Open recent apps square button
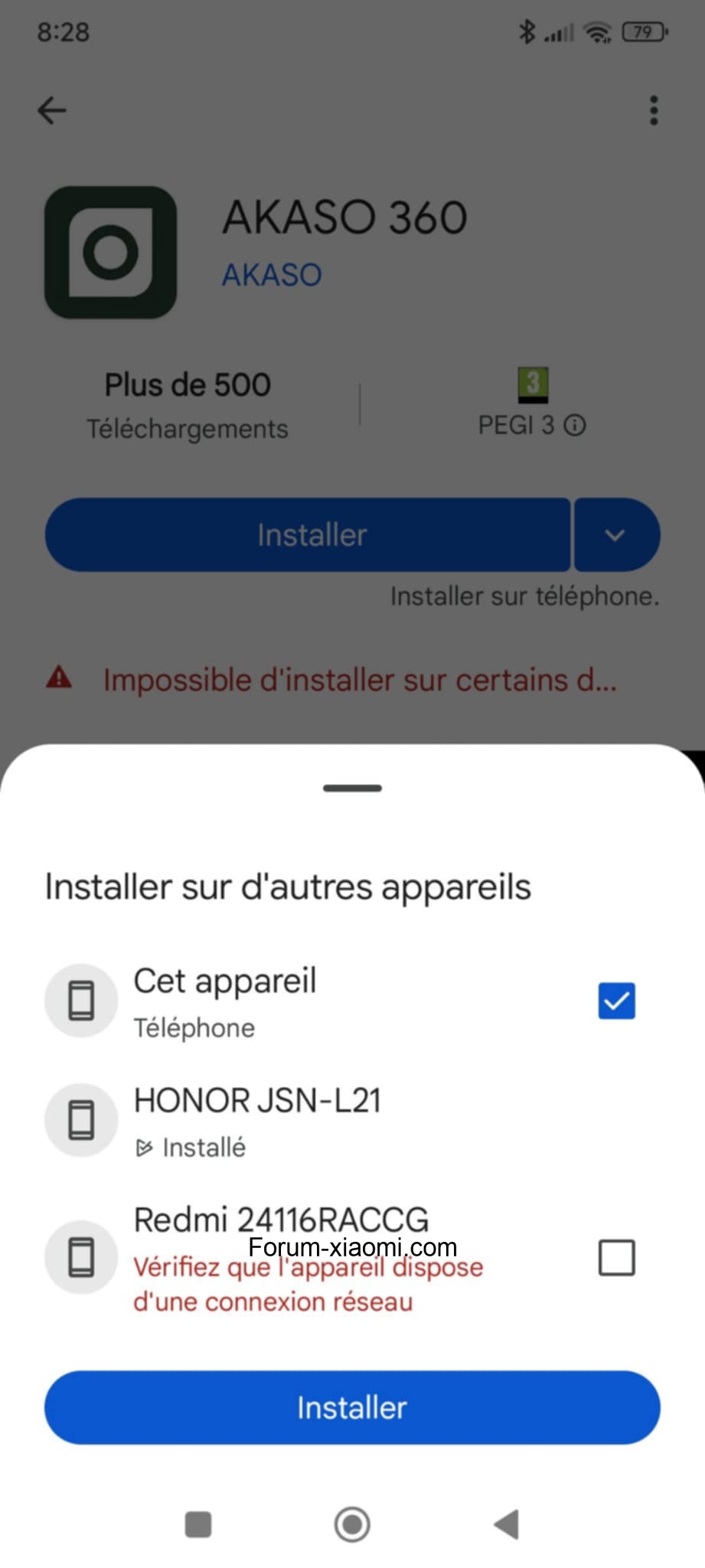705x1568 pixels. tap(198, 1524)
